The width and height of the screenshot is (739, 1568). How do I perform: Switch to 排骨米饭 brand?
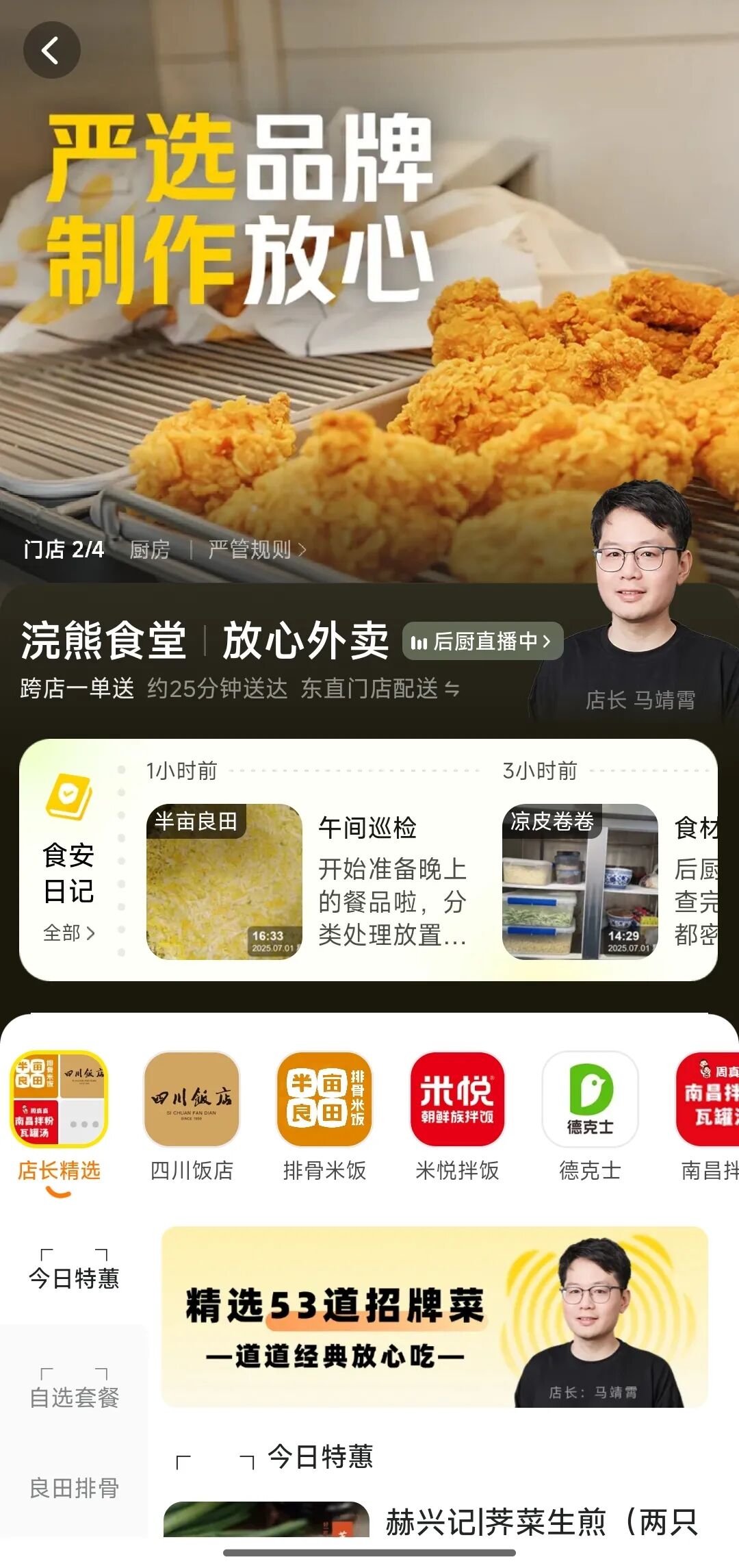click(x=324, y=1117)
